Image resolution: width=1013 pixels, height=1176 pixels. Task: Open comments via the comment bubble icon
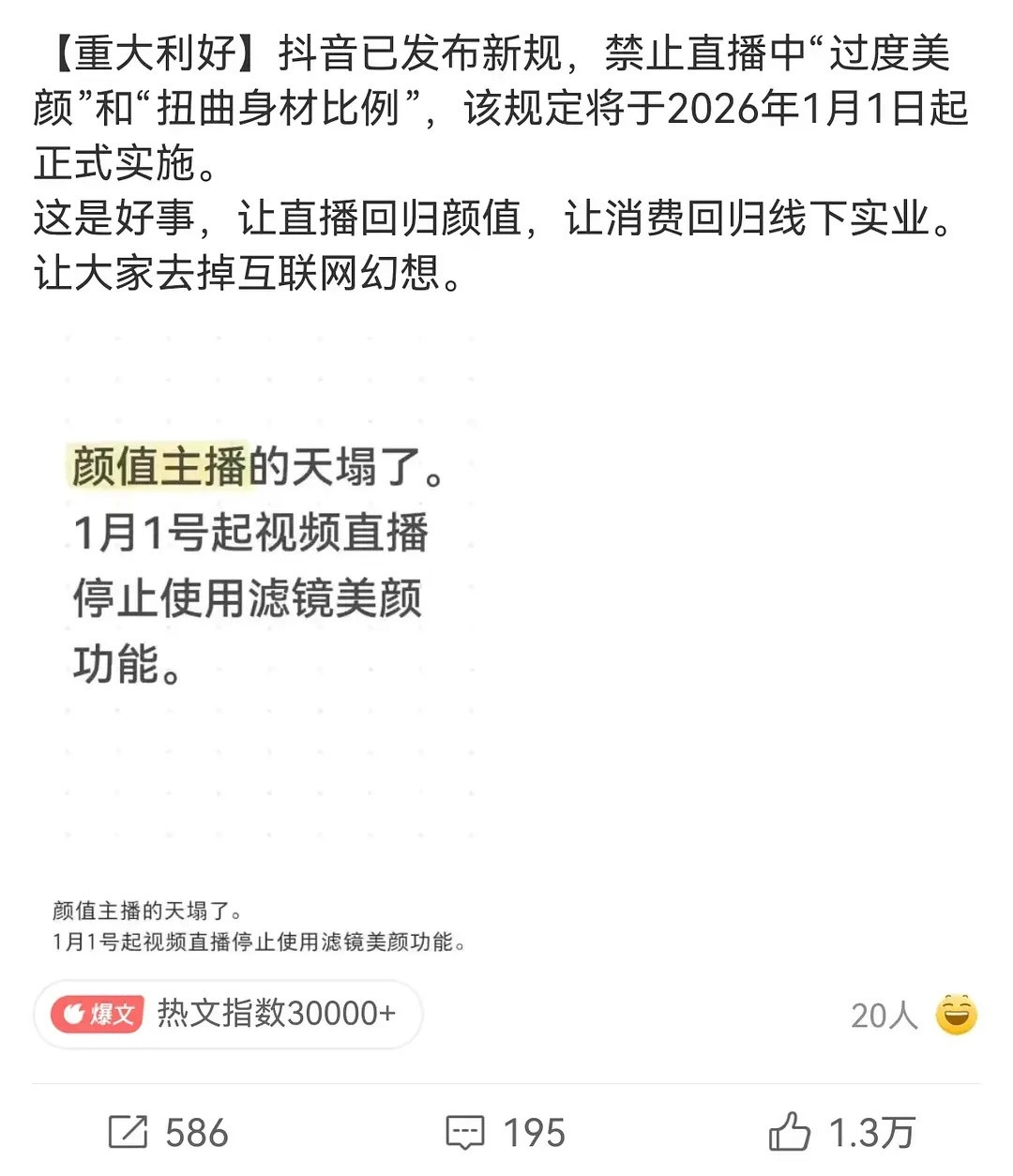[466, 1133]
